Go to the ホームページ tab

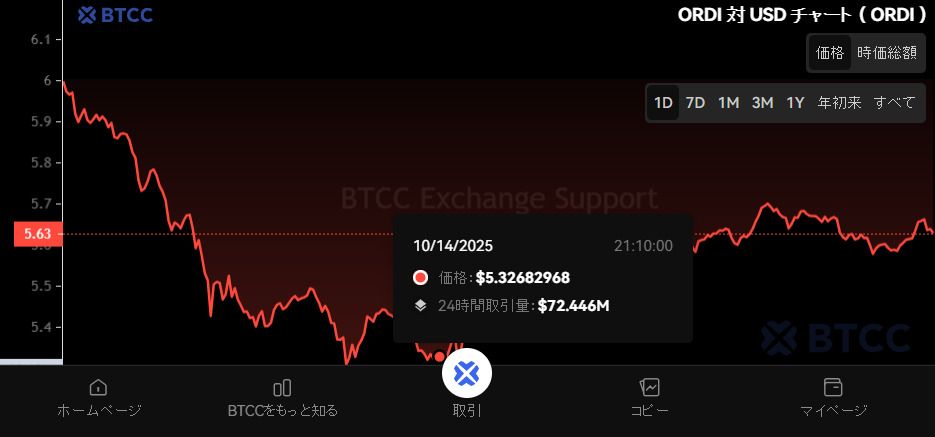click(x=99, y=397)
